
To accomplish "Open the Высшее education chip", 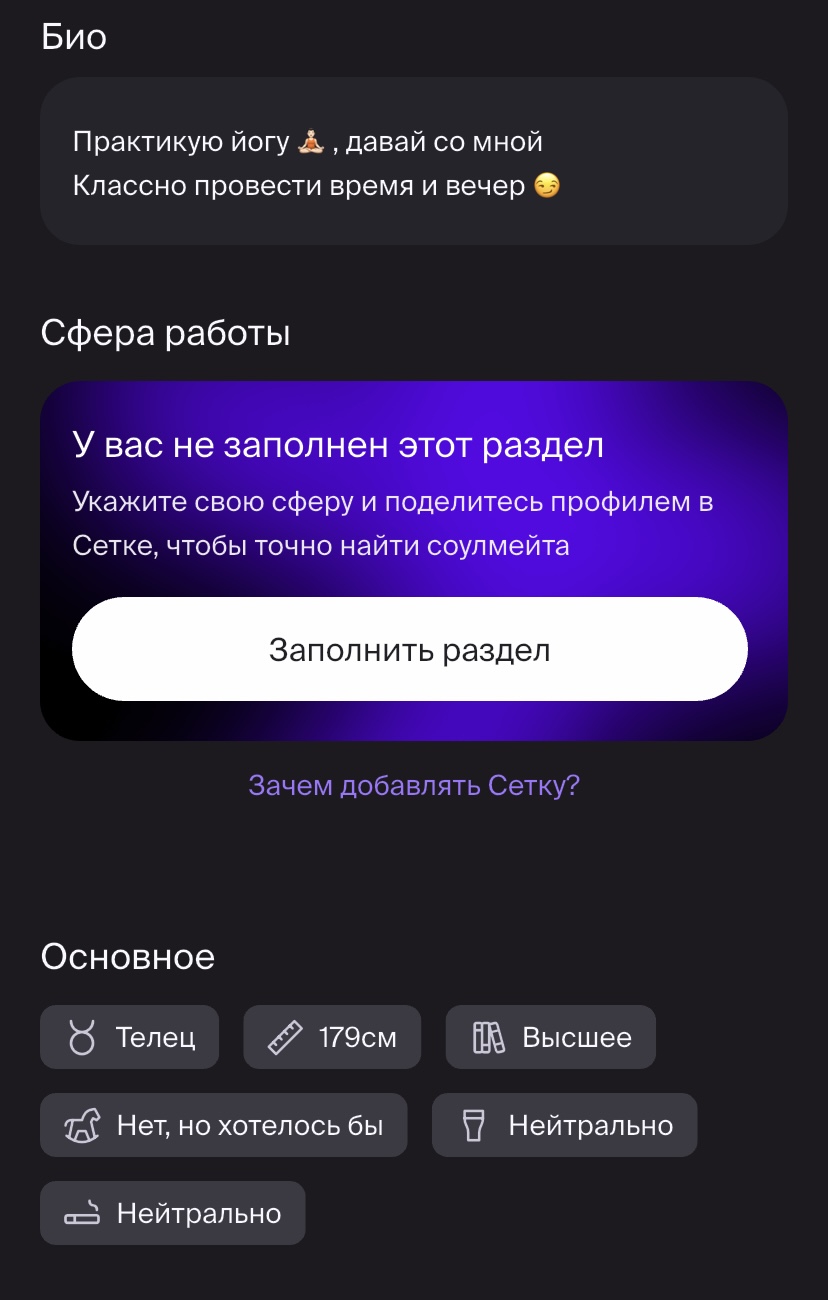I will coord(550,1037).
